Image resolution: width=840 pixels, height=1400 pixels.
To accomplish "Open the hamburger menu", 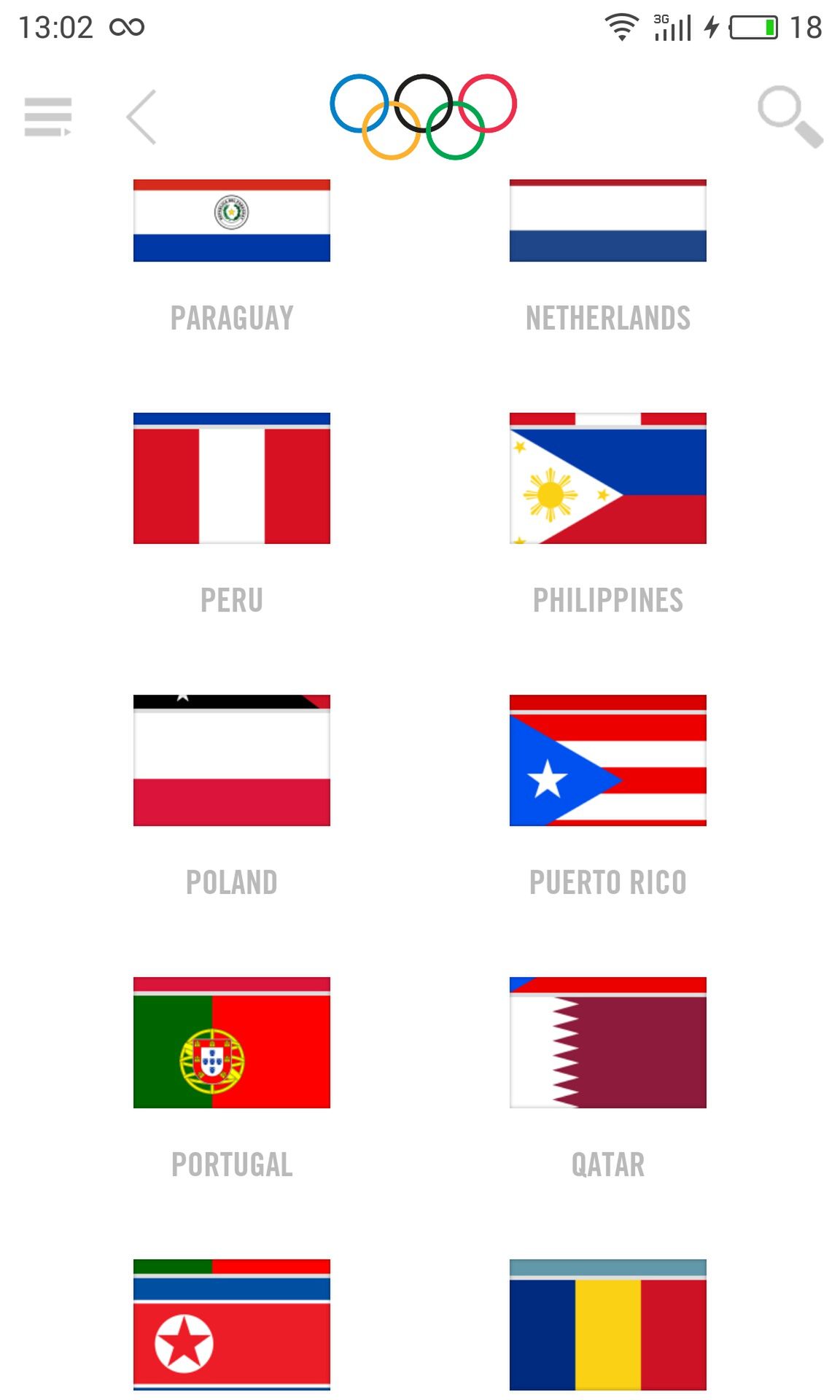I will click(x=47, y=117).
